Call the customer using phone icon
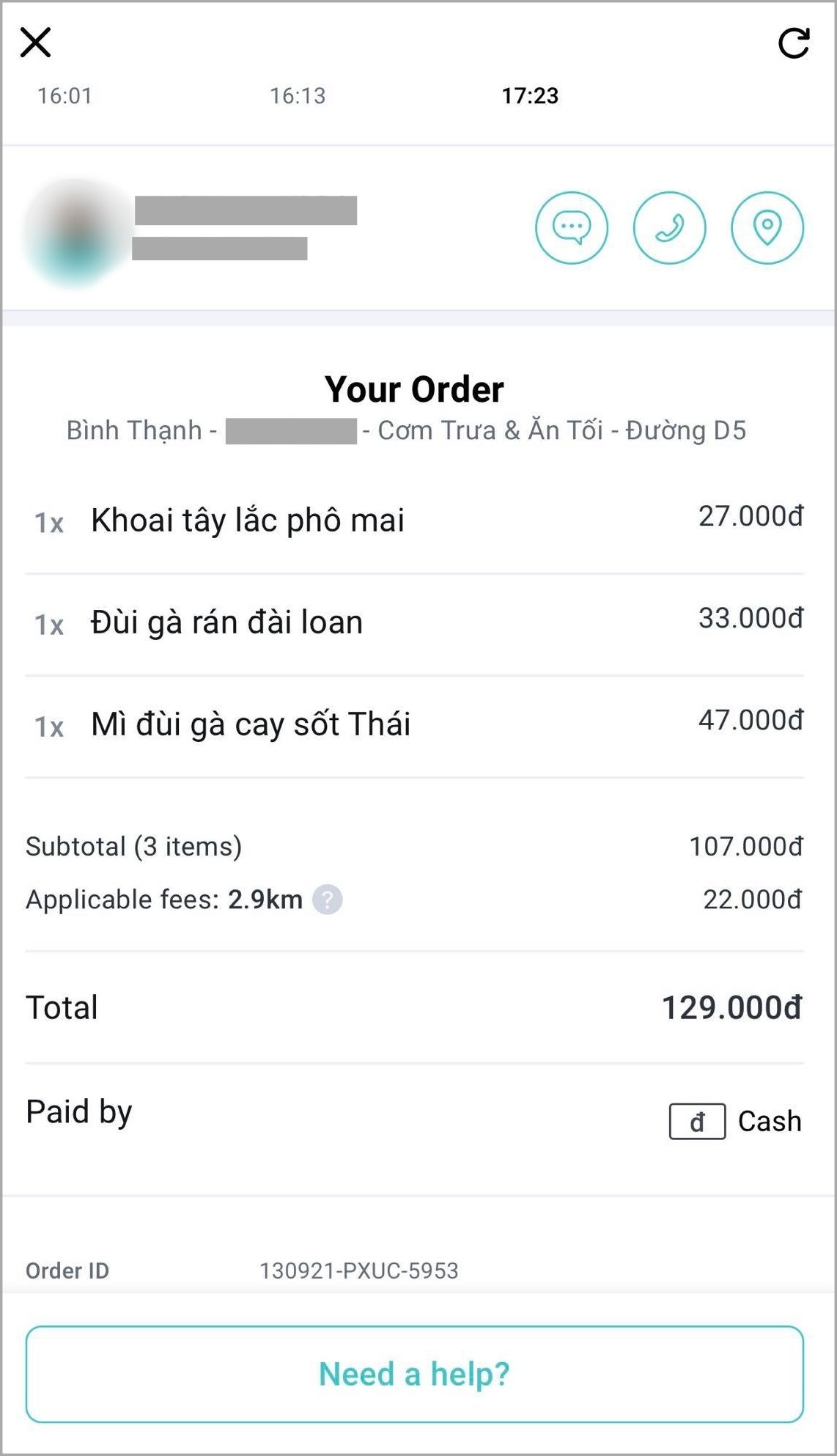 670,228
